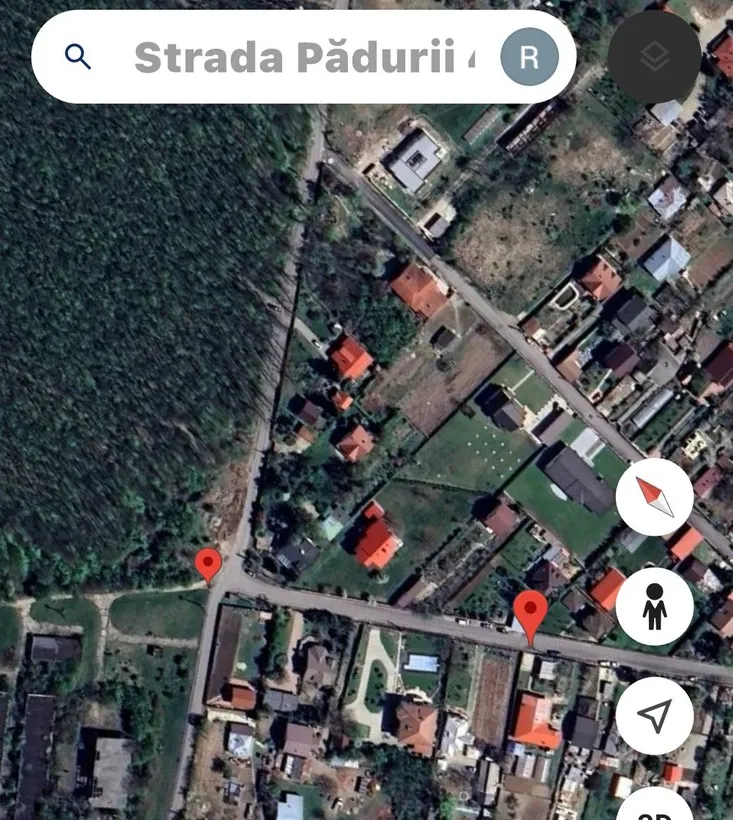Select the red pin near the forest
733x820 pixels.
[208, 564]
